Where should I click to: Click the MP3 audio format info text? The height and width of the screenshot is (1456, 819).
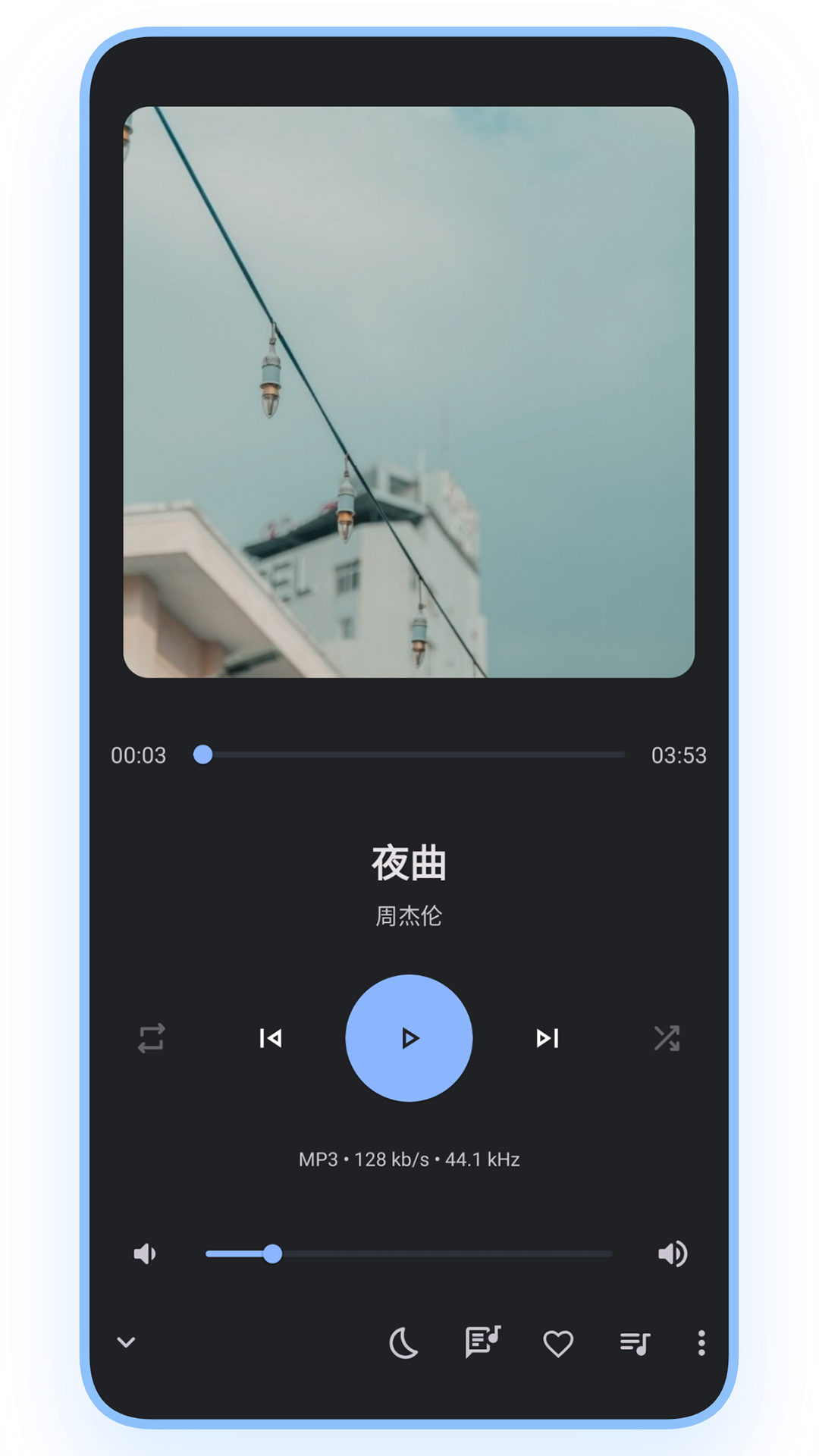coord(409,1159)
